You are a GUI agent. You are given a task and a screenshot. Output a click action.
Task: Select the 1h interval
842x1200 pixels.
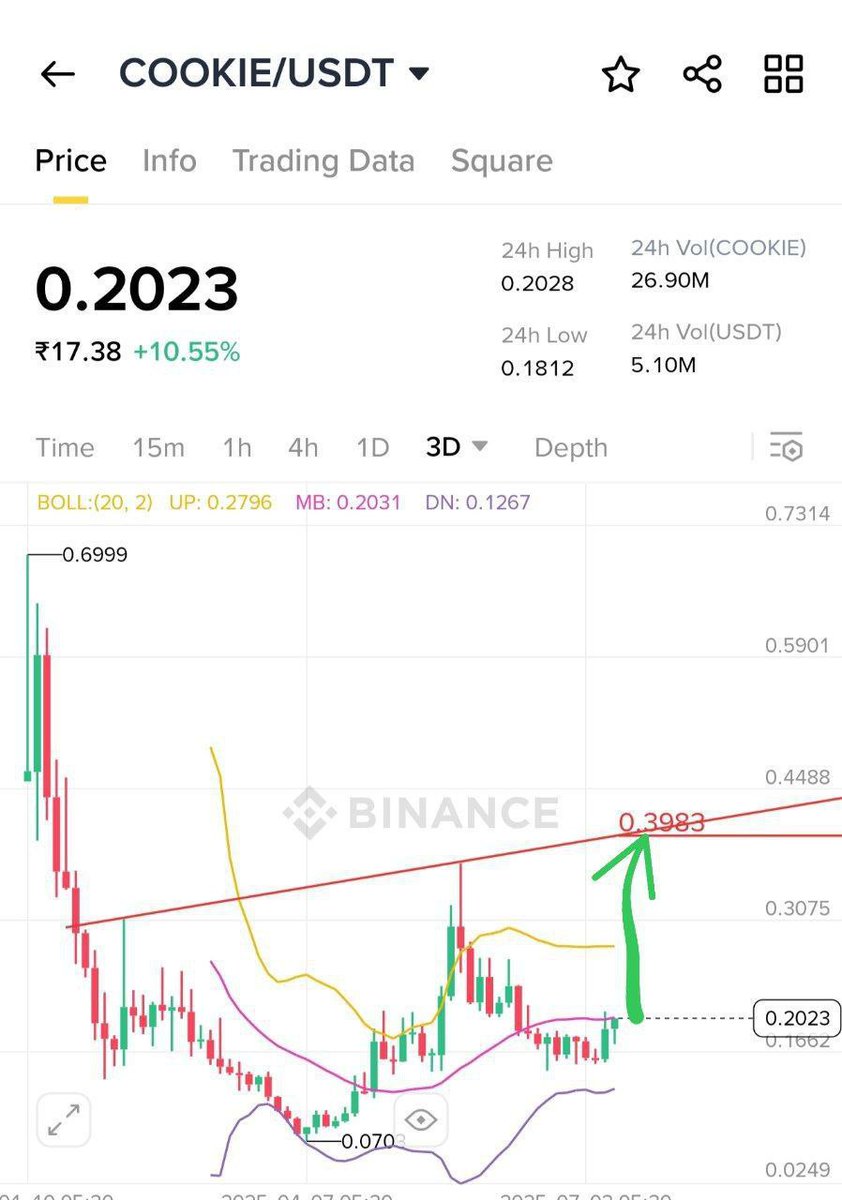tap(237, 448)
